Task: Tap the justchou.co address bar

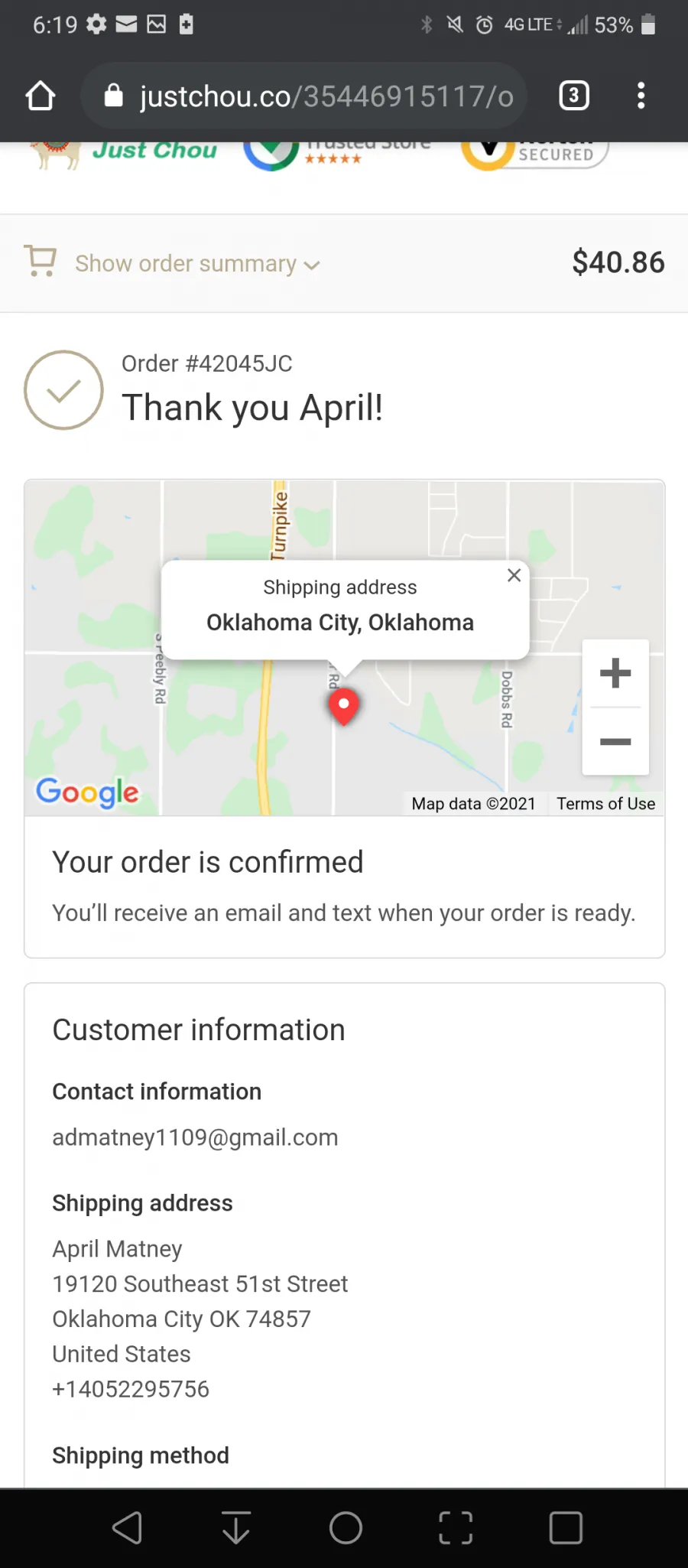Action: point(304,96)
